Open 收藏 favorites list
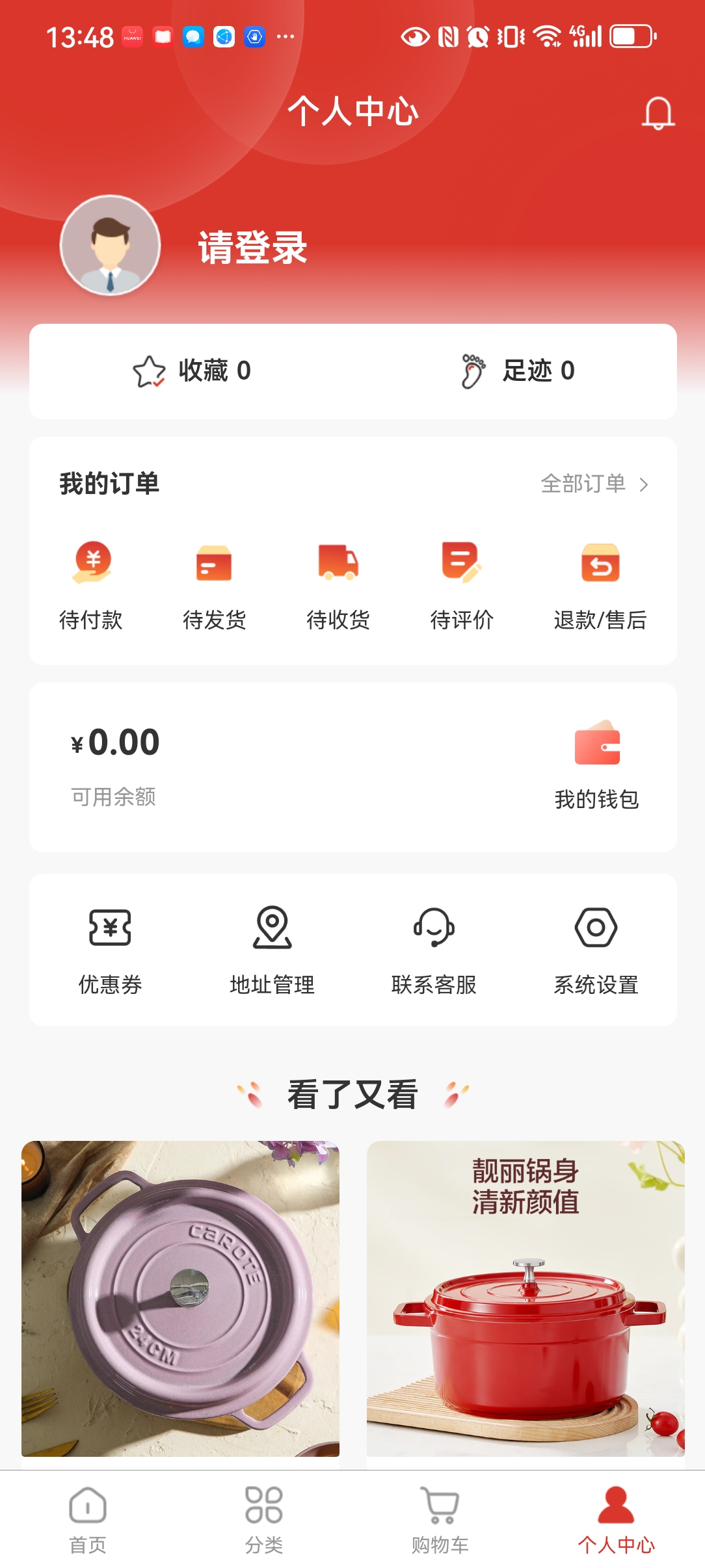Viewport: 705px width, 1568px height. [x=192, y=371]
